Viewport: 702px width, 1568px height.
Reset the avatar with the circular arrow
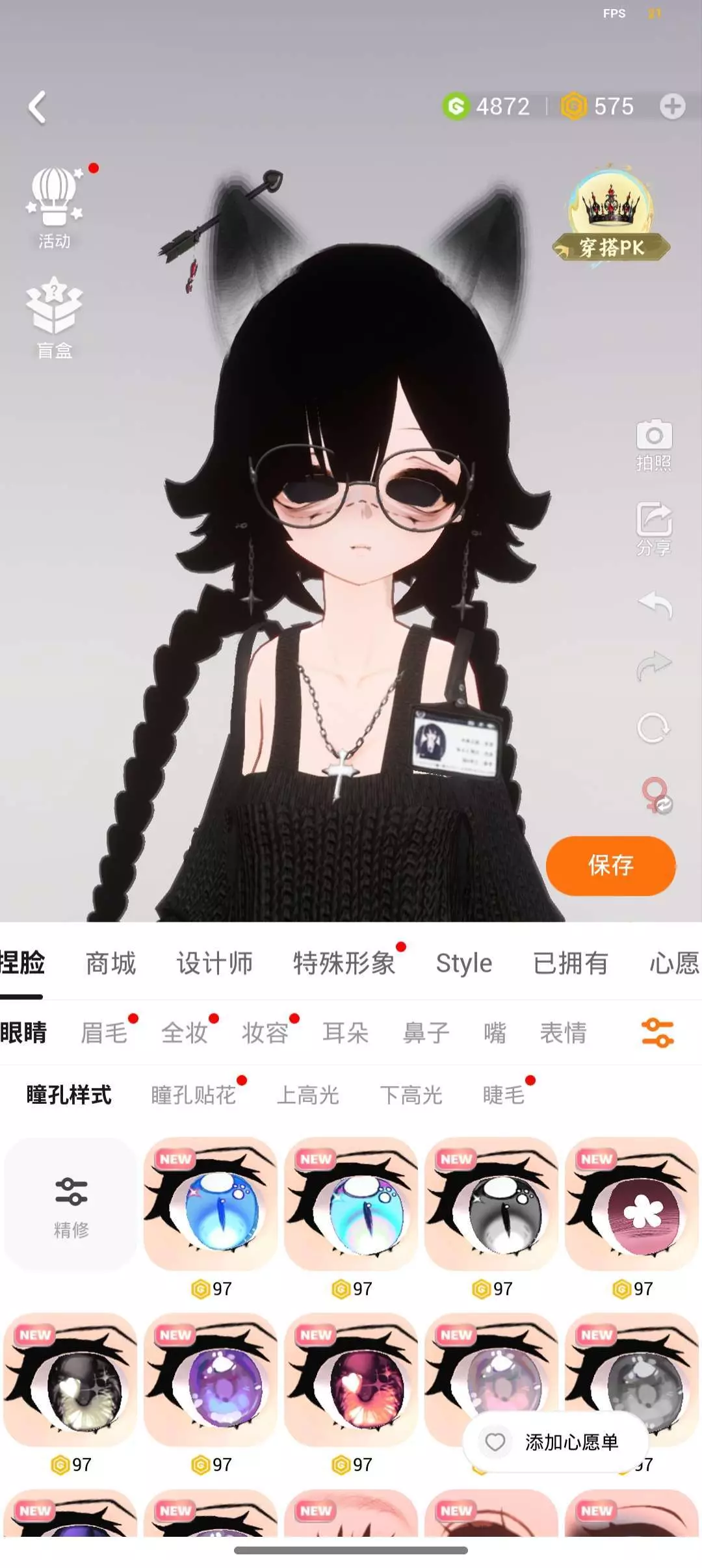(x=653, y=728)
